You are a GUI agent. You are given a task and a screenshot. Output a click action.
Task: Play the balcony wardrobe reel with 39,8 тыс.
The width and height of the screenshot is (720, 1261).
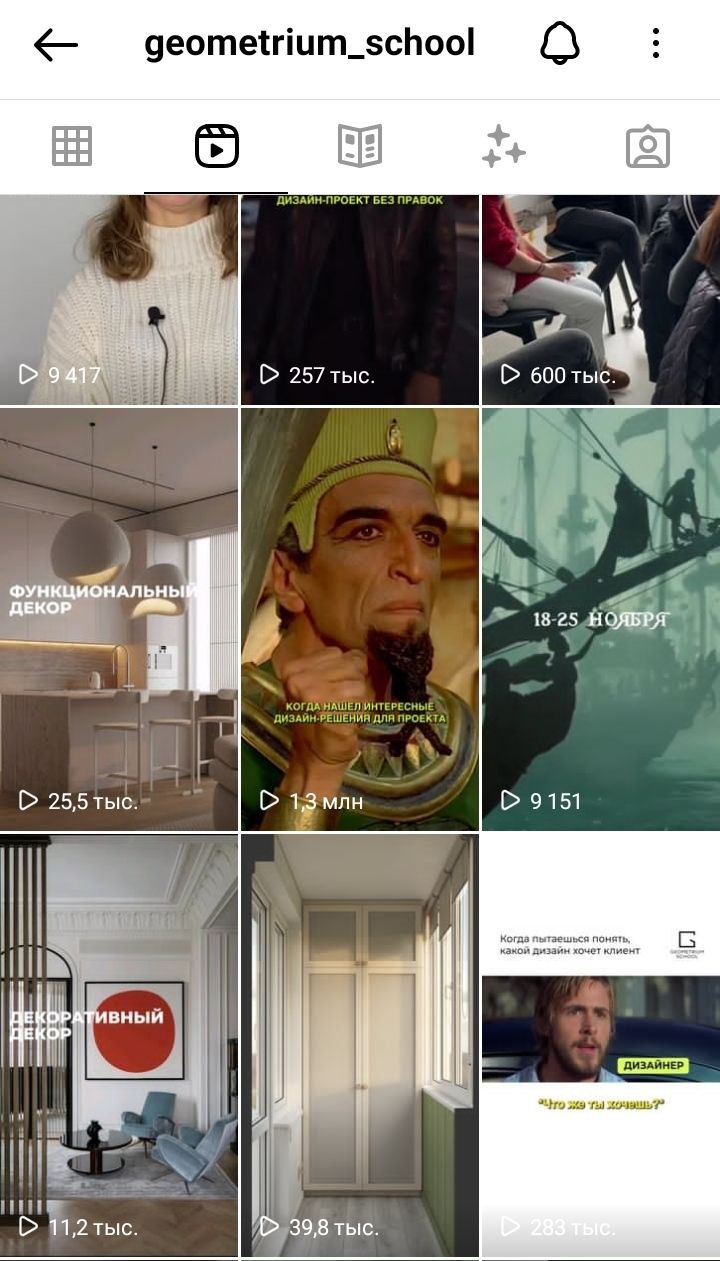pos(360,1045)
